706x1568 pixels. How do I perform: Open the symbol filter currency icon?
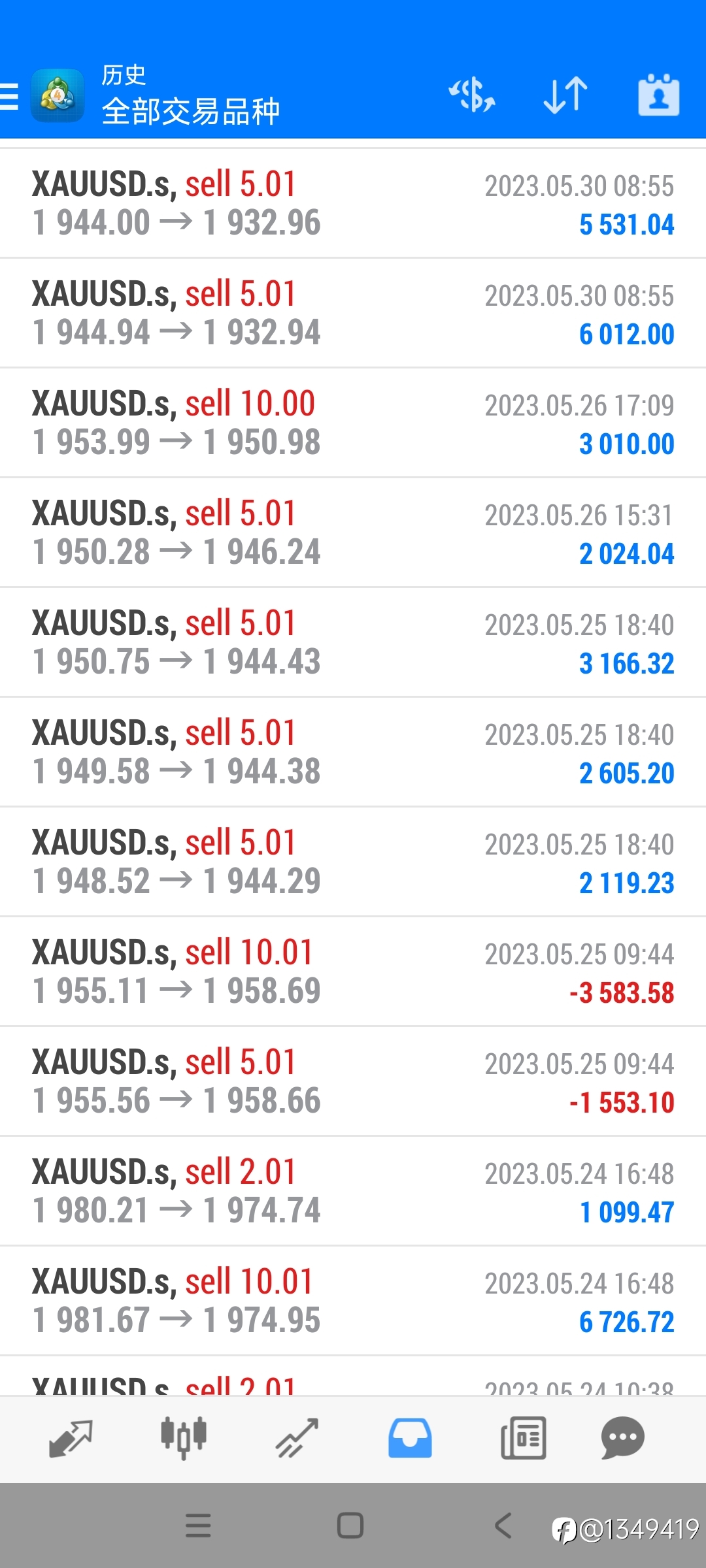(x=471, y=95)
